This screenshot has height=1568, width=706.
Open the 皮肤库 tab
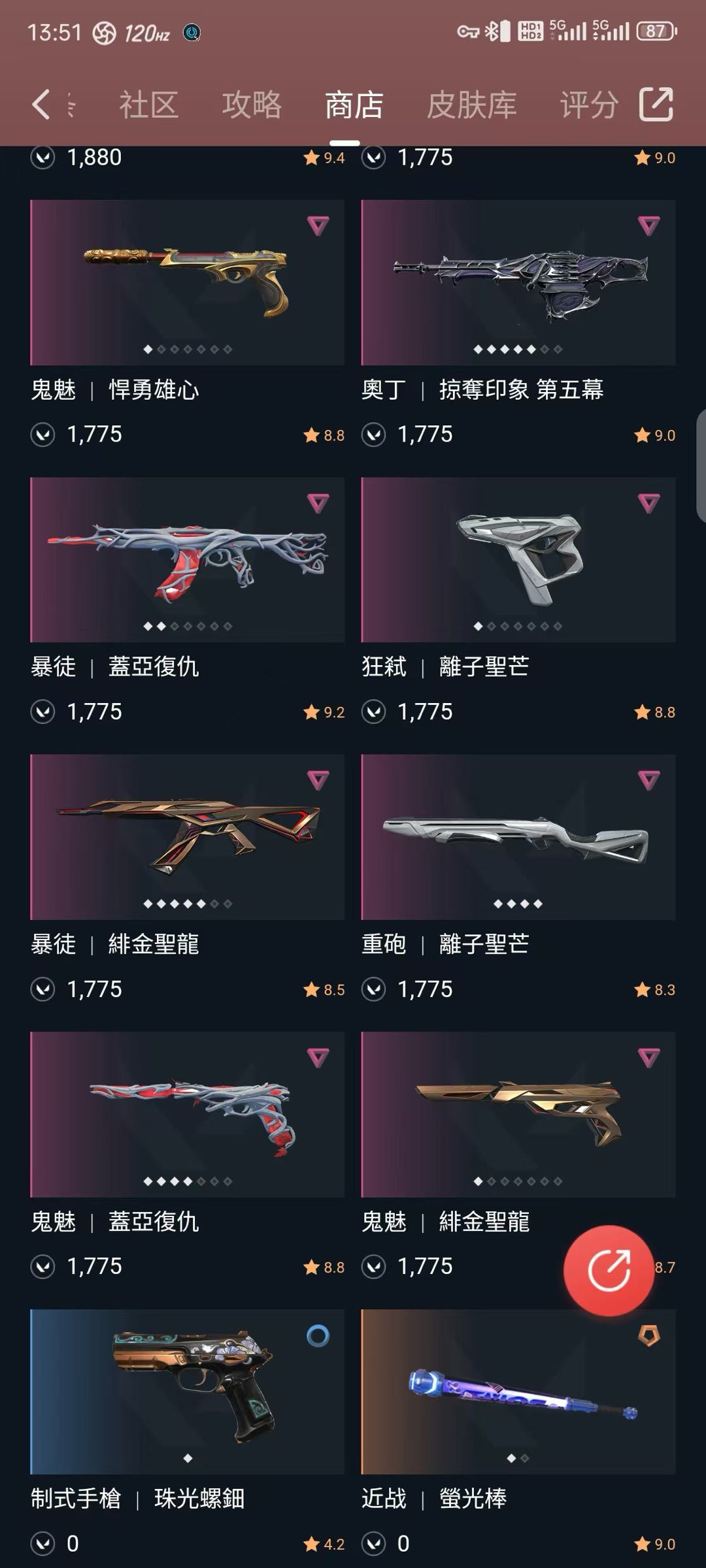coord(471,105)
